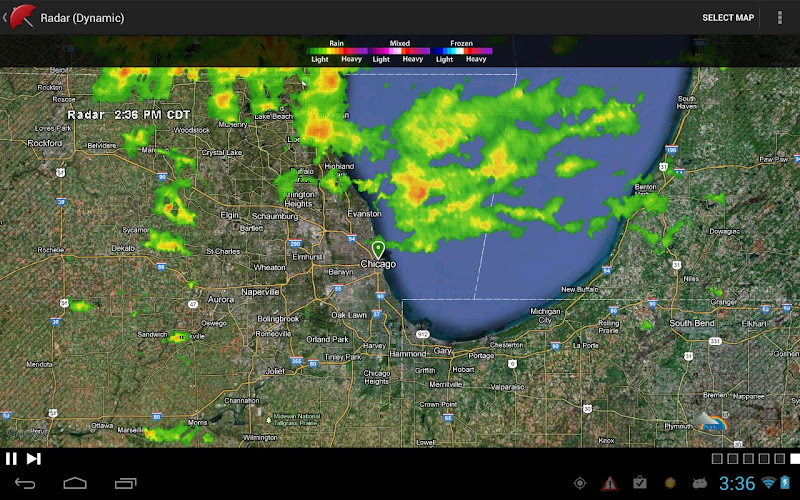Pause the radar animation
This screenshot has height=500, width=800.
(x=11, y=459)
